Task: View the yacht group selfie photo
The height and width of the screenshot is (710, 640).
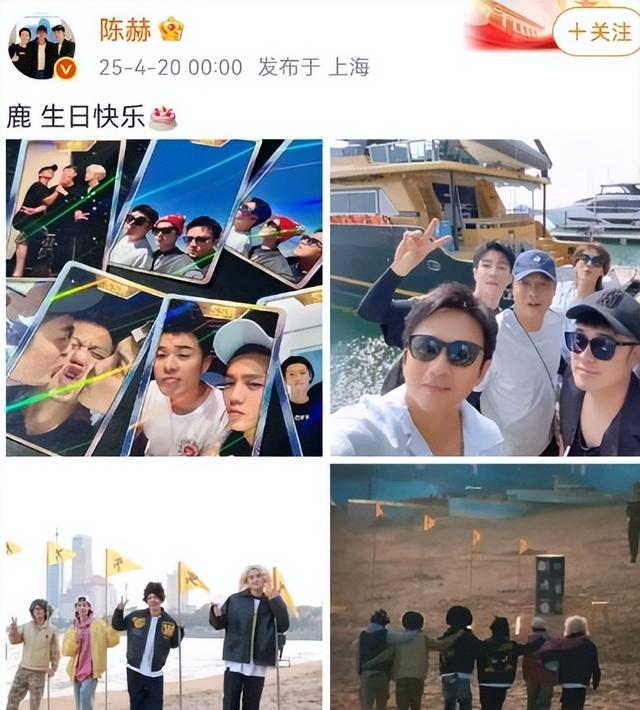Action: pyautogui.click(x=485, y=297)
